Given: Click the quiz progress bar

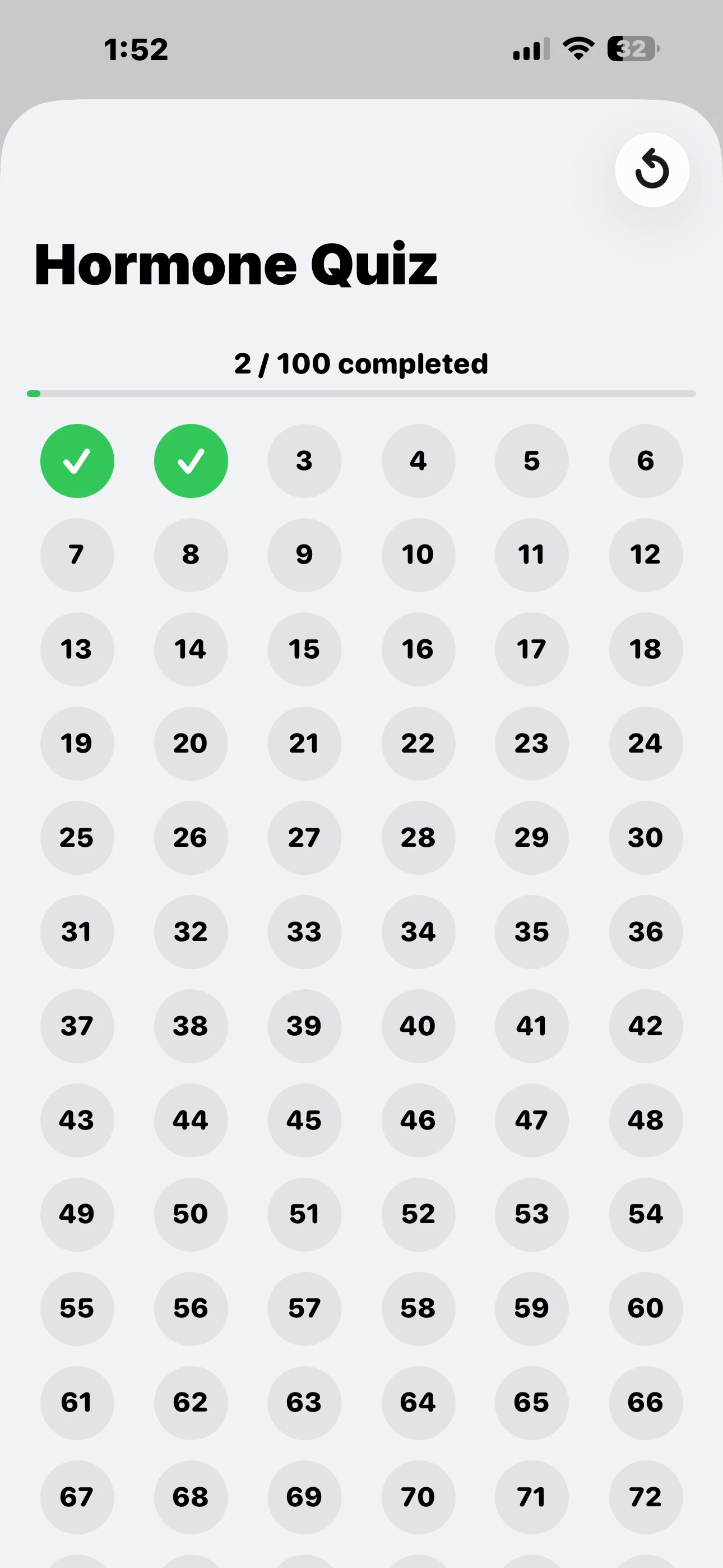Looking at the screenshot, I should pos(361,394).
